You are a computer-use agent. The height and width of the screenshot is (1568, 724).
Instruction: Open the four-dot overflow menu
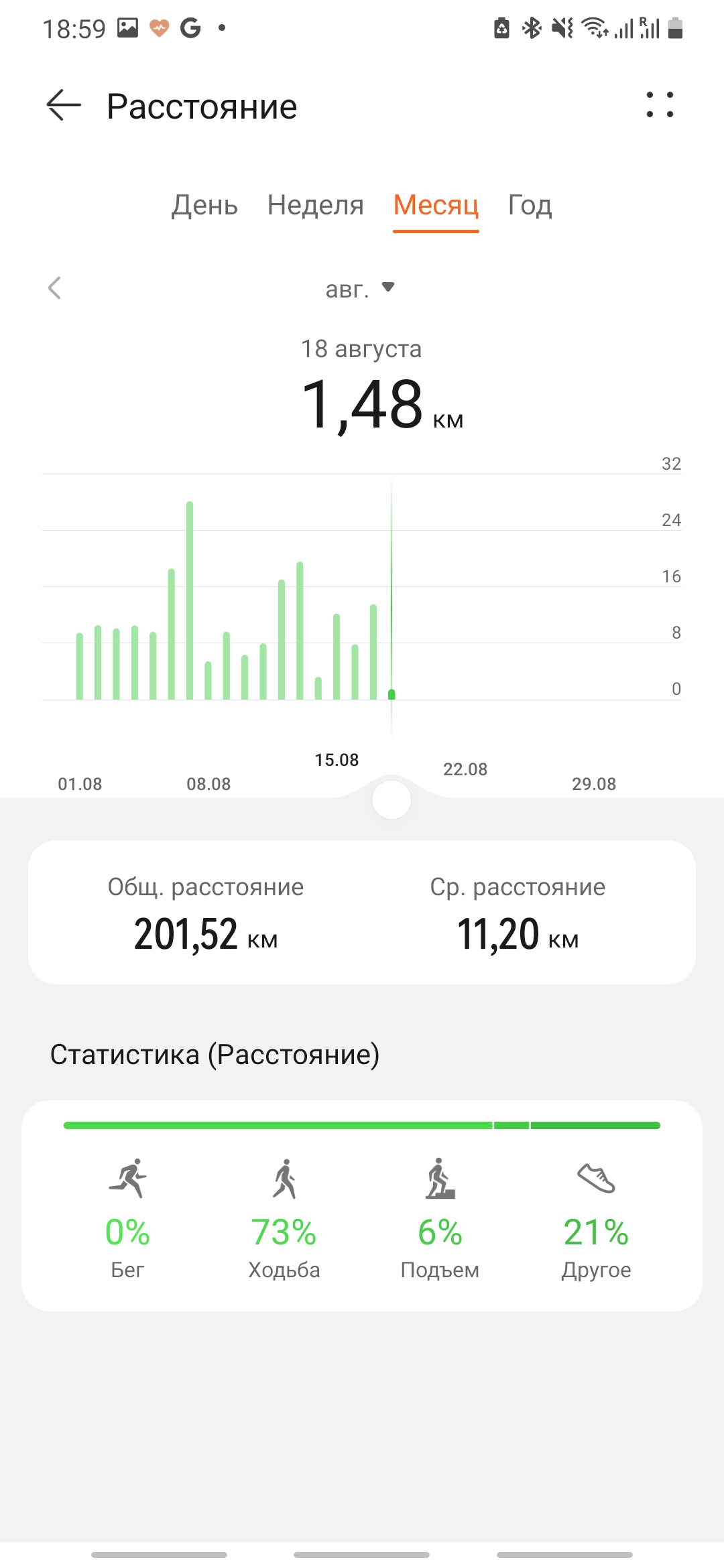pos(660,105)
